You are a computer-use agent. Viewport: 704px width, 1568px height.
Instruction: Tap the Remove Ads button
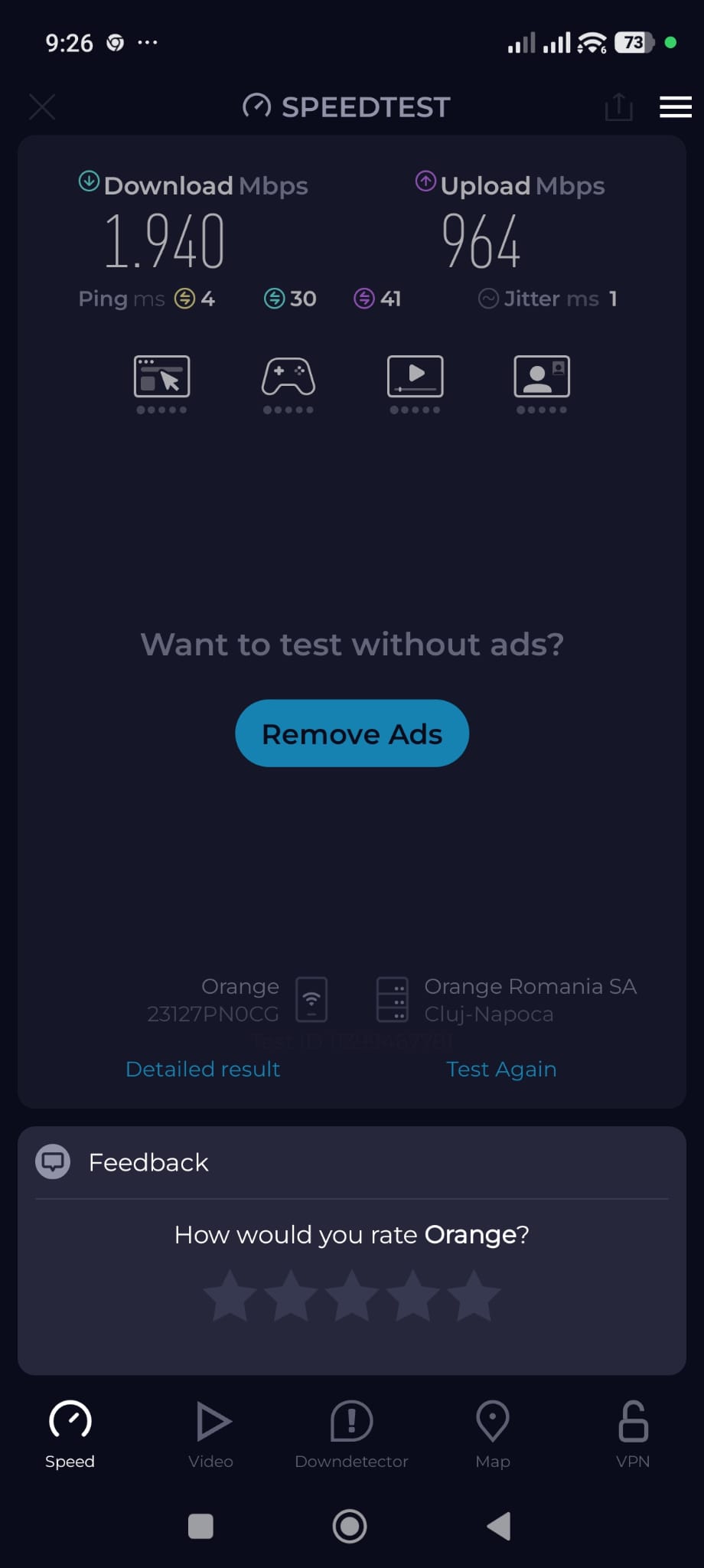352,733
